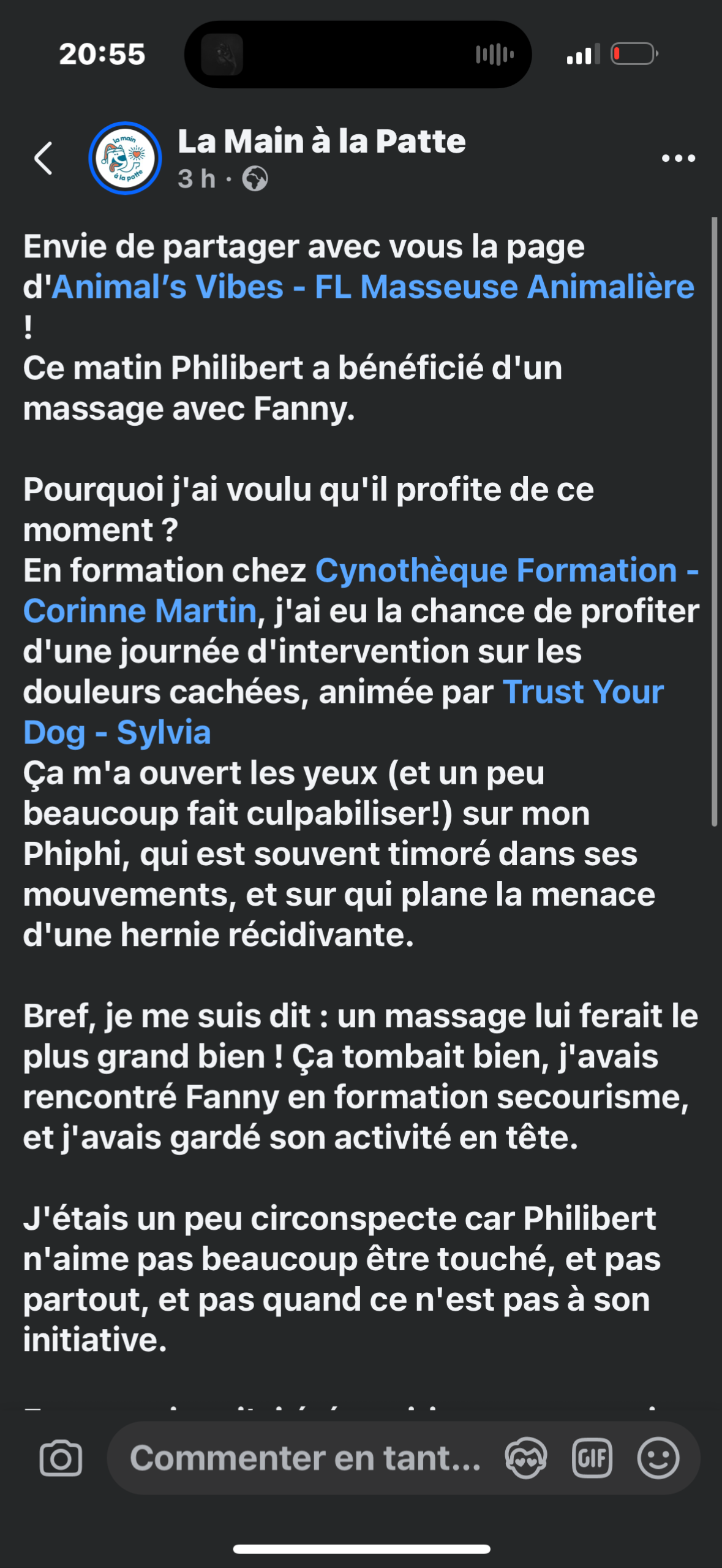Open the GIF picker

click(x=592, y=1458)
